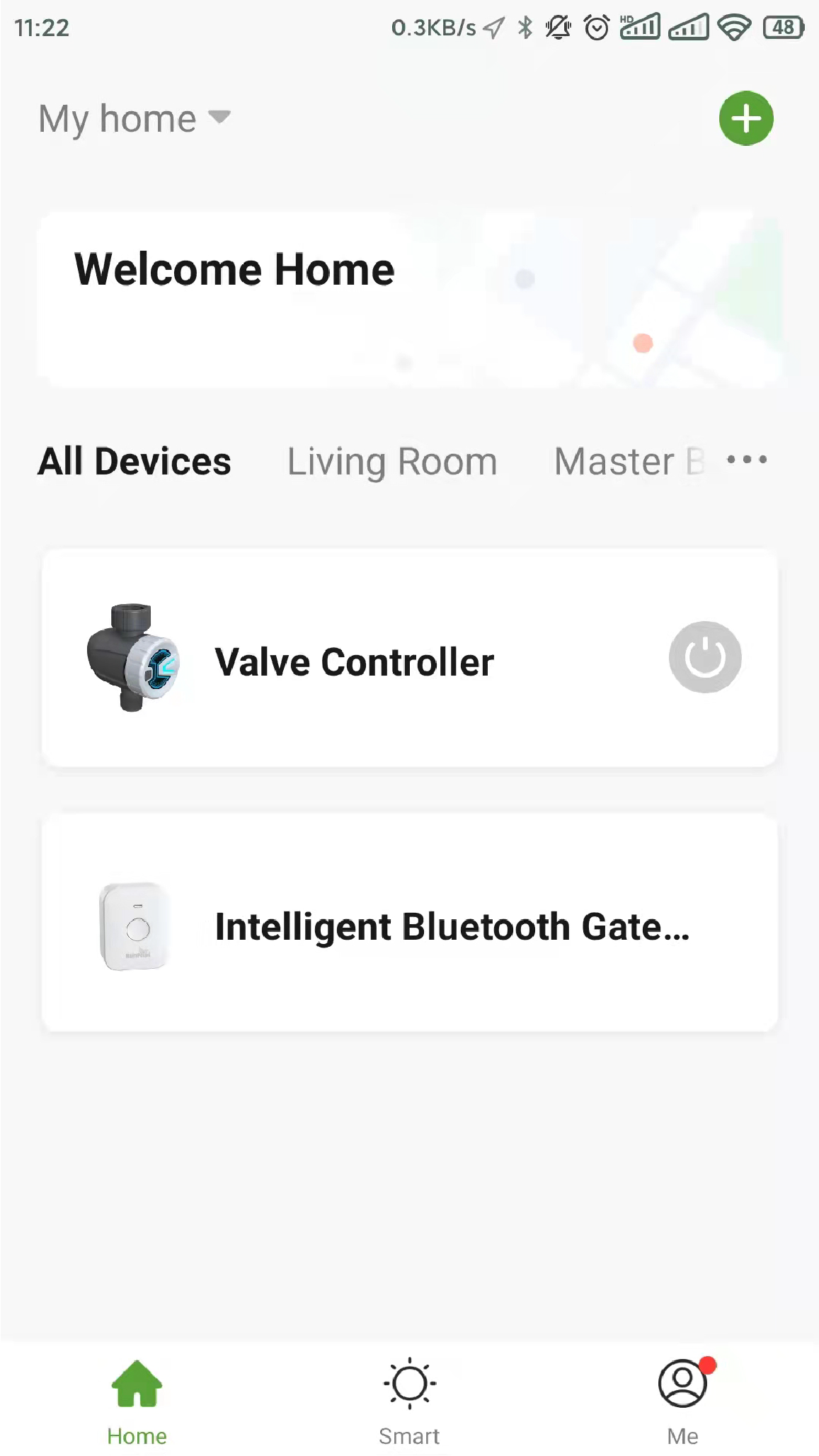Viewport: 819px width, 1456px height.
Task: Switch to the Master Bedroom tab
Action: click(629, 462)
